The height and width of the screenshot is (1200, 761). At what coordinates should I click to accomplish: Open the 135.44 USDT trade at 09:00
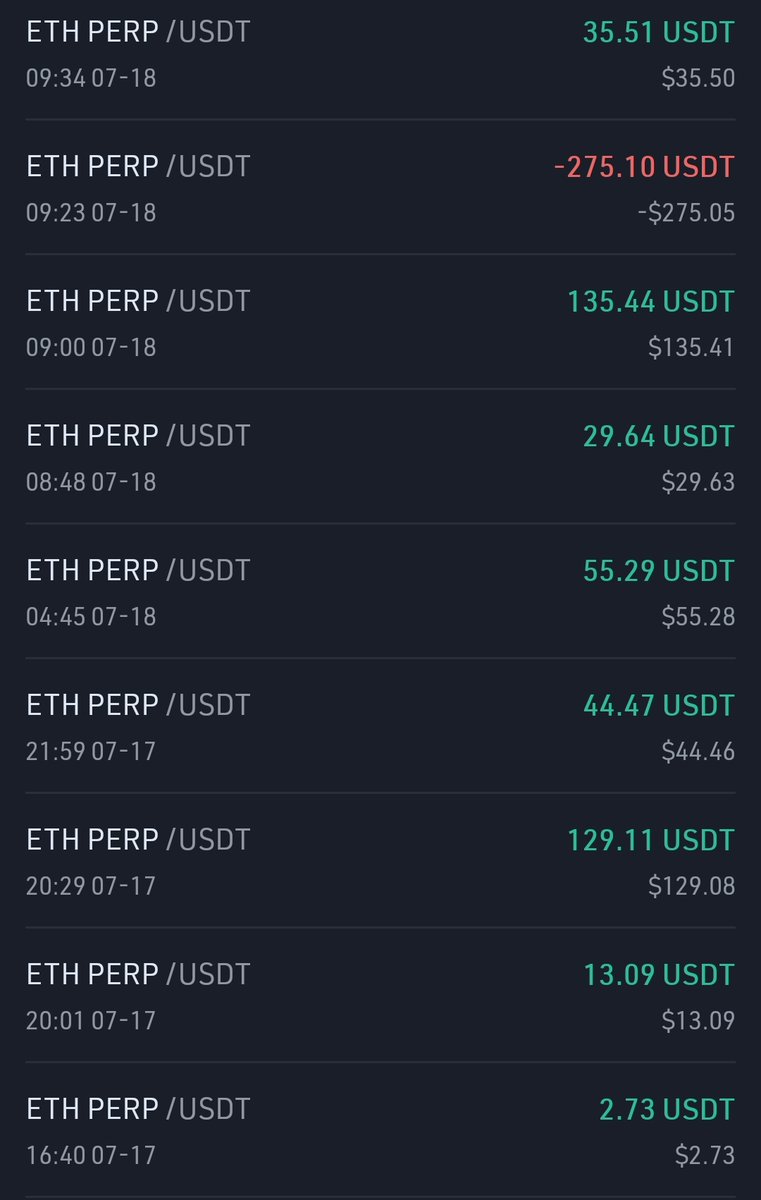click(380, 323)
